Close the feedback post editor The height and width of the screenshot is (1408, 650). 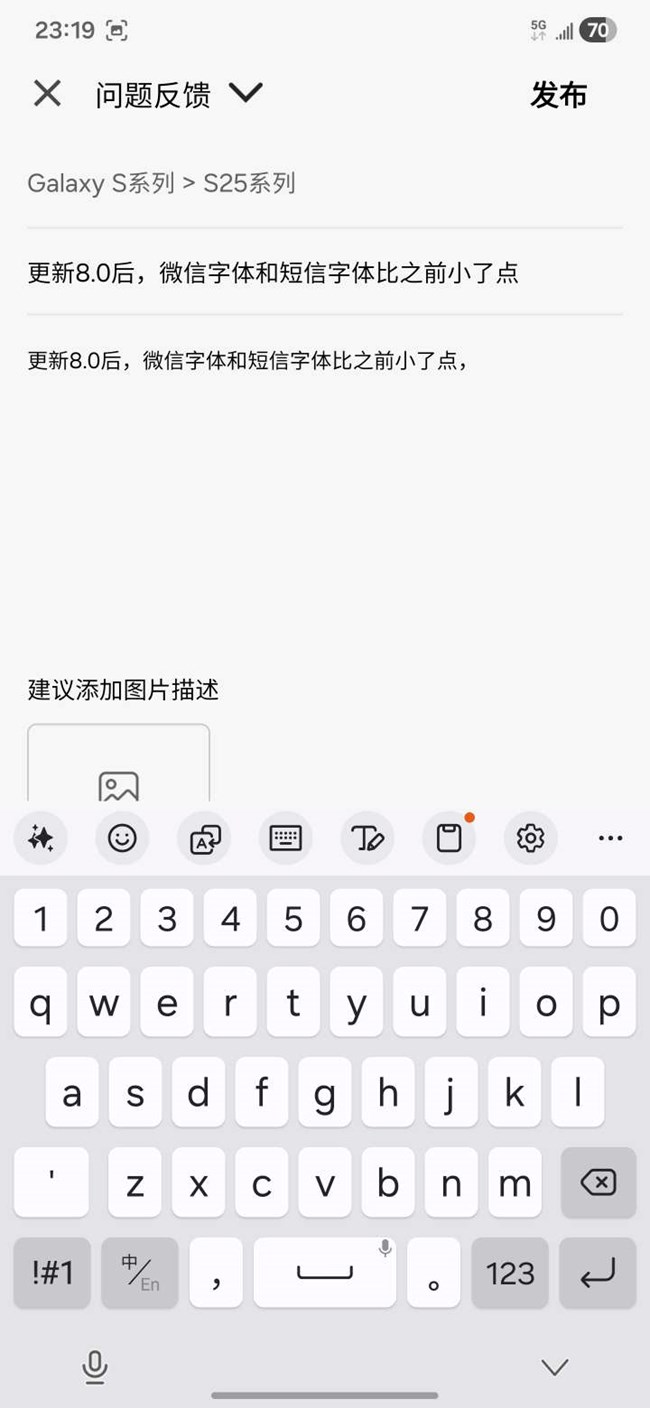(47, 94)
